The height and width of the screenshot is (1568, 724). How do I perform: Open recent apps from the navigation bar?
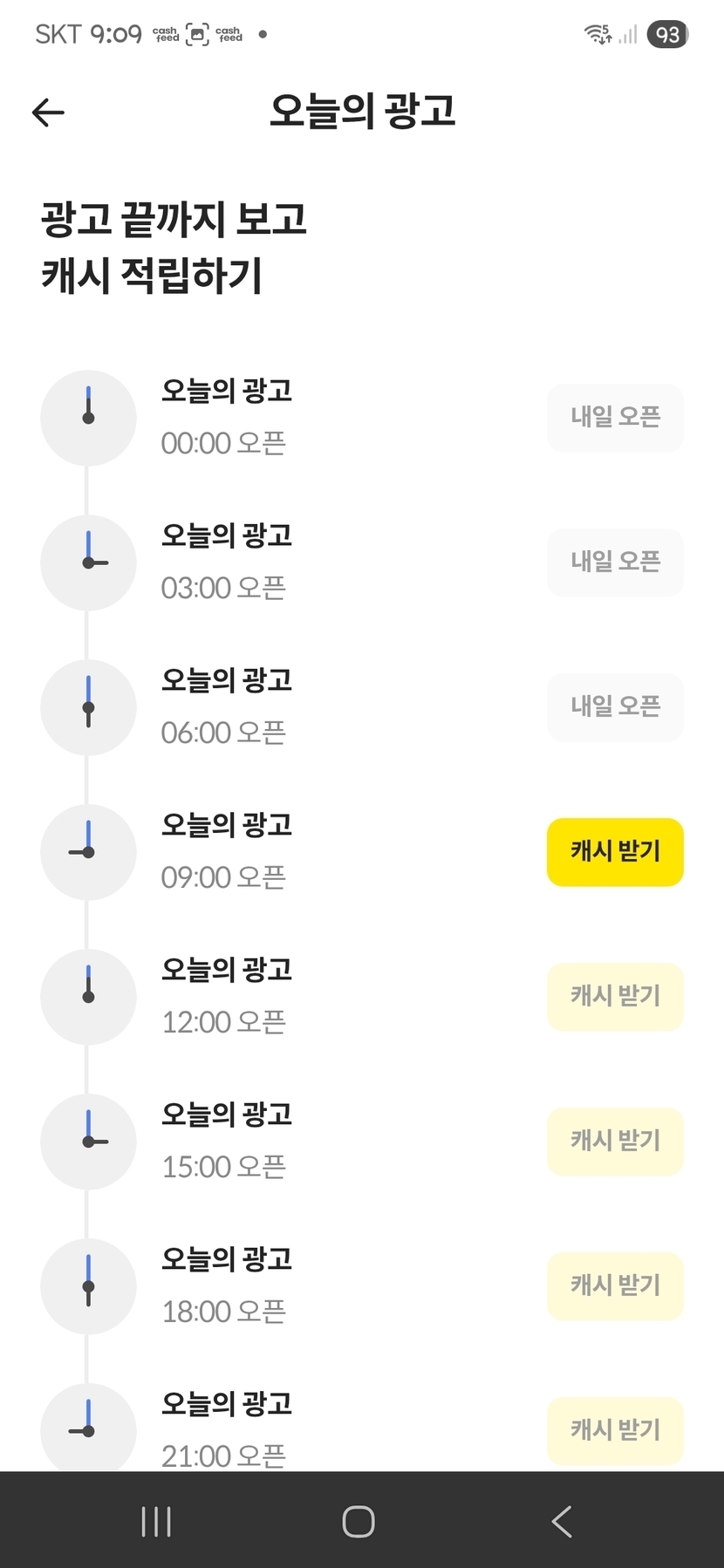[156, 1522]
